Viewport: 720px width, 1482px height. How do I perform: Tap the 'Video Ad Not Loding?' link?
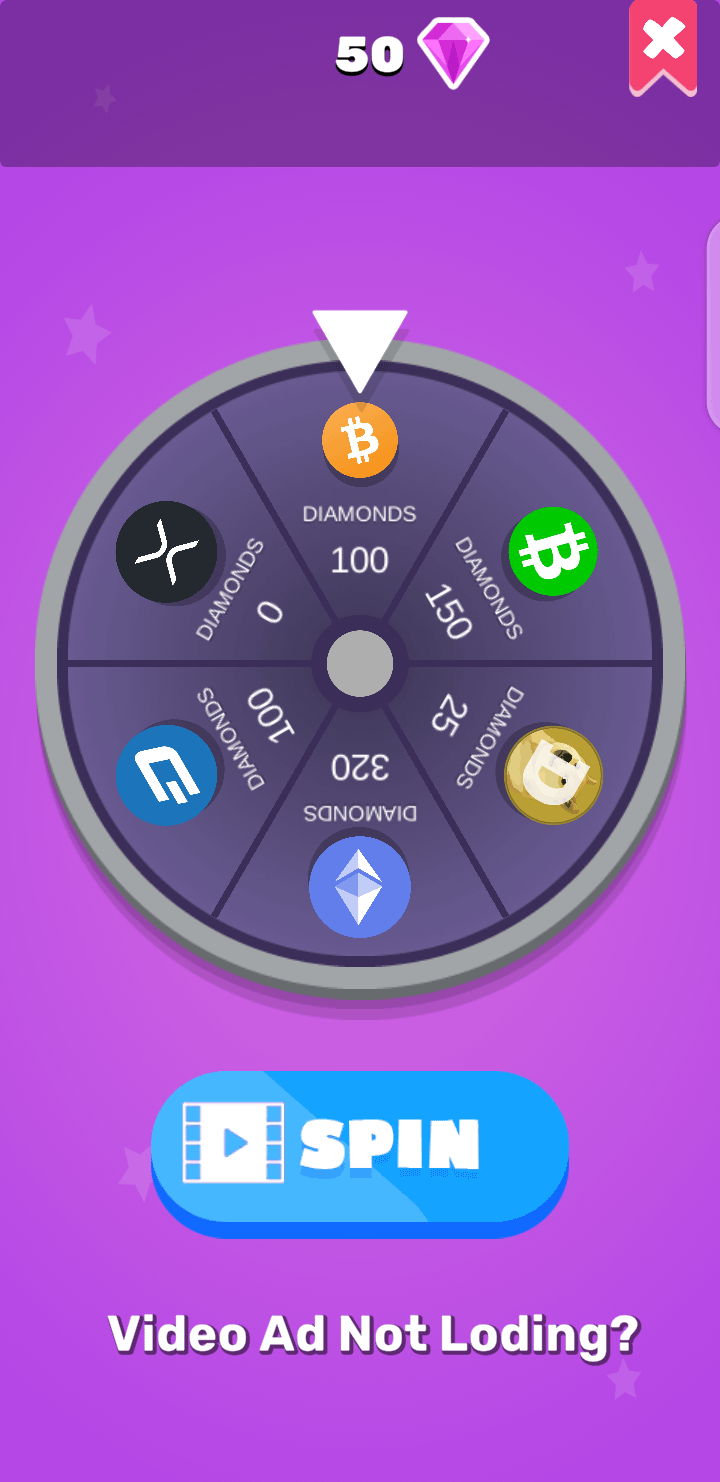(373, 1334)
